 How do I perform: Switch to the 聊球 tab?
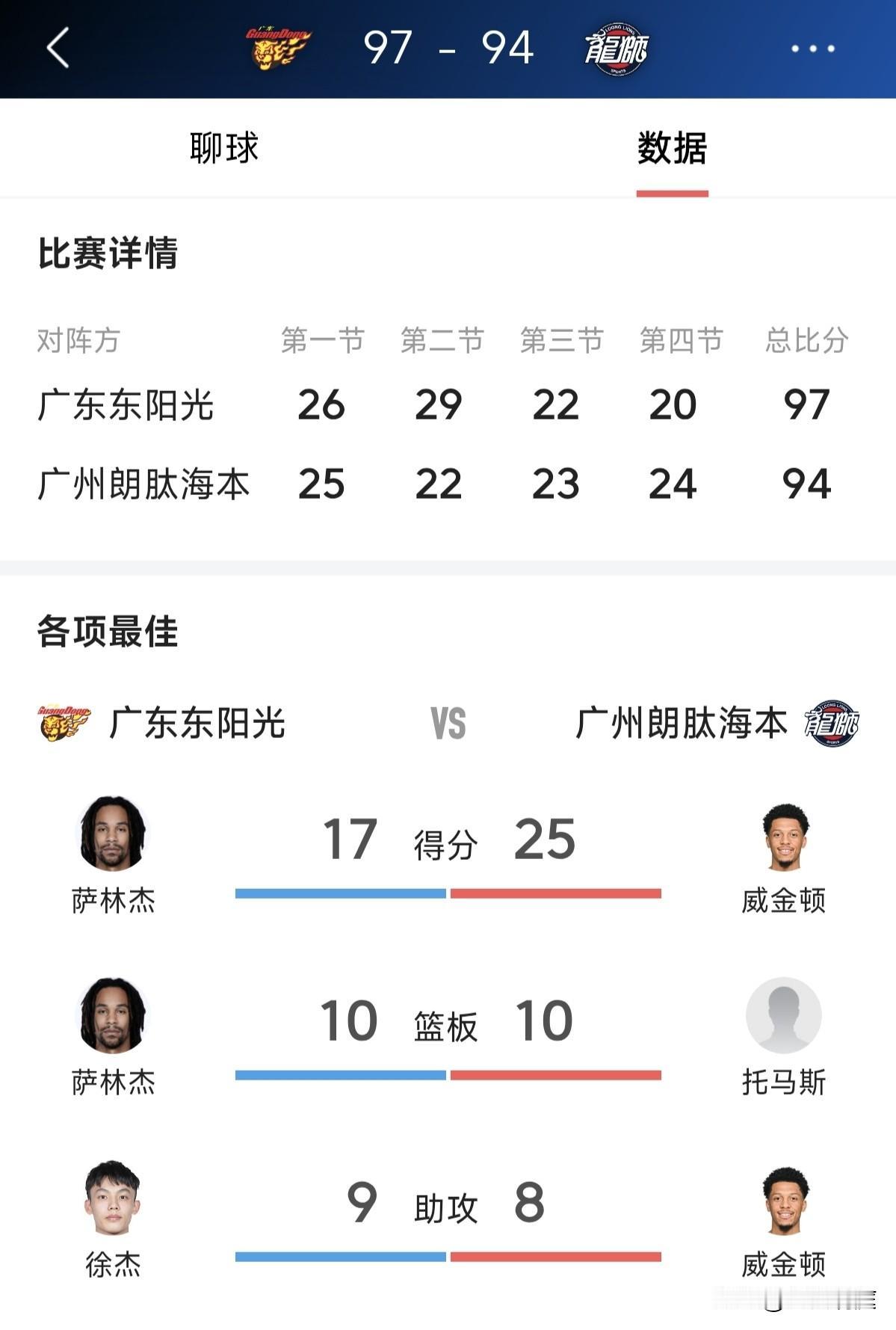(223, 149)
